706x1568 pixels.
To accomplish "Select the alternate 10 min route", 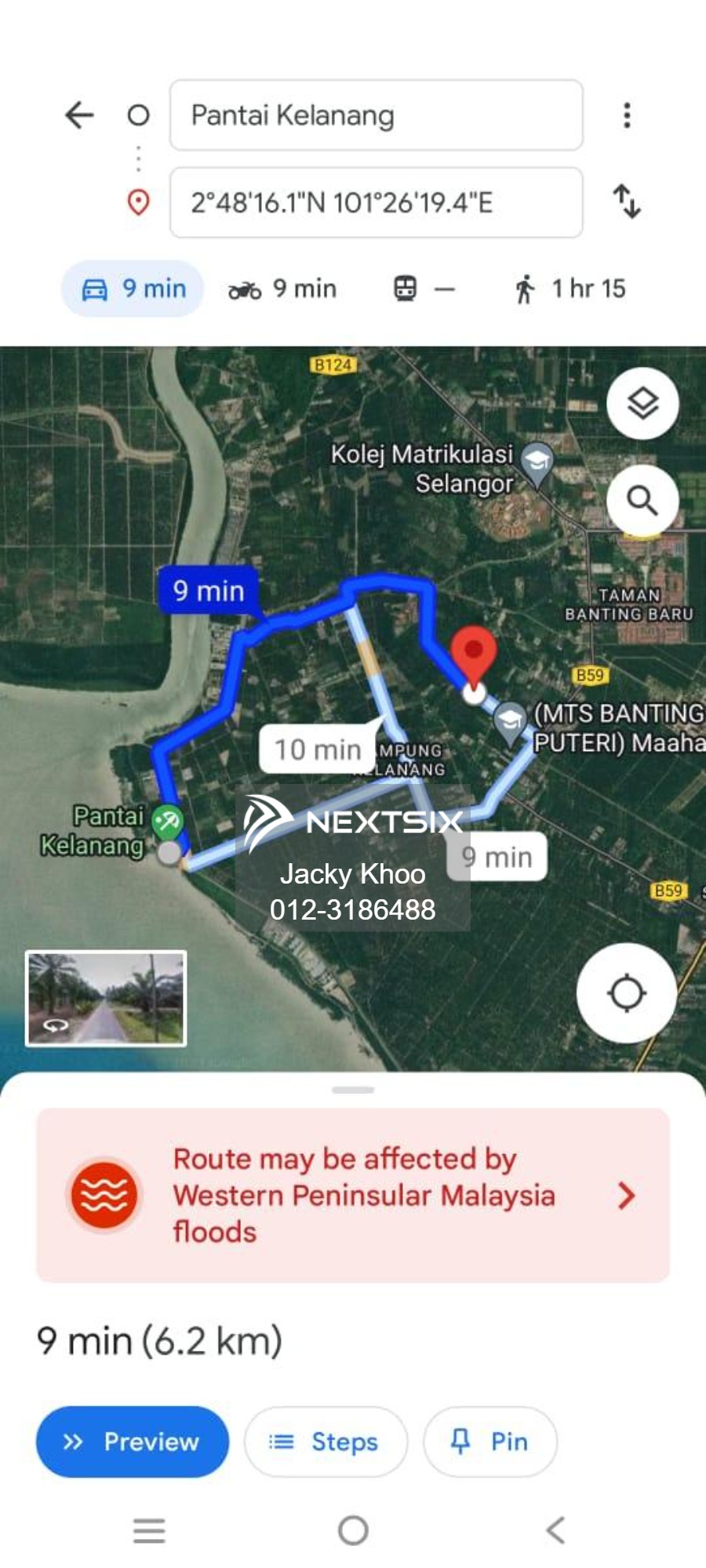I will point(317,750).
